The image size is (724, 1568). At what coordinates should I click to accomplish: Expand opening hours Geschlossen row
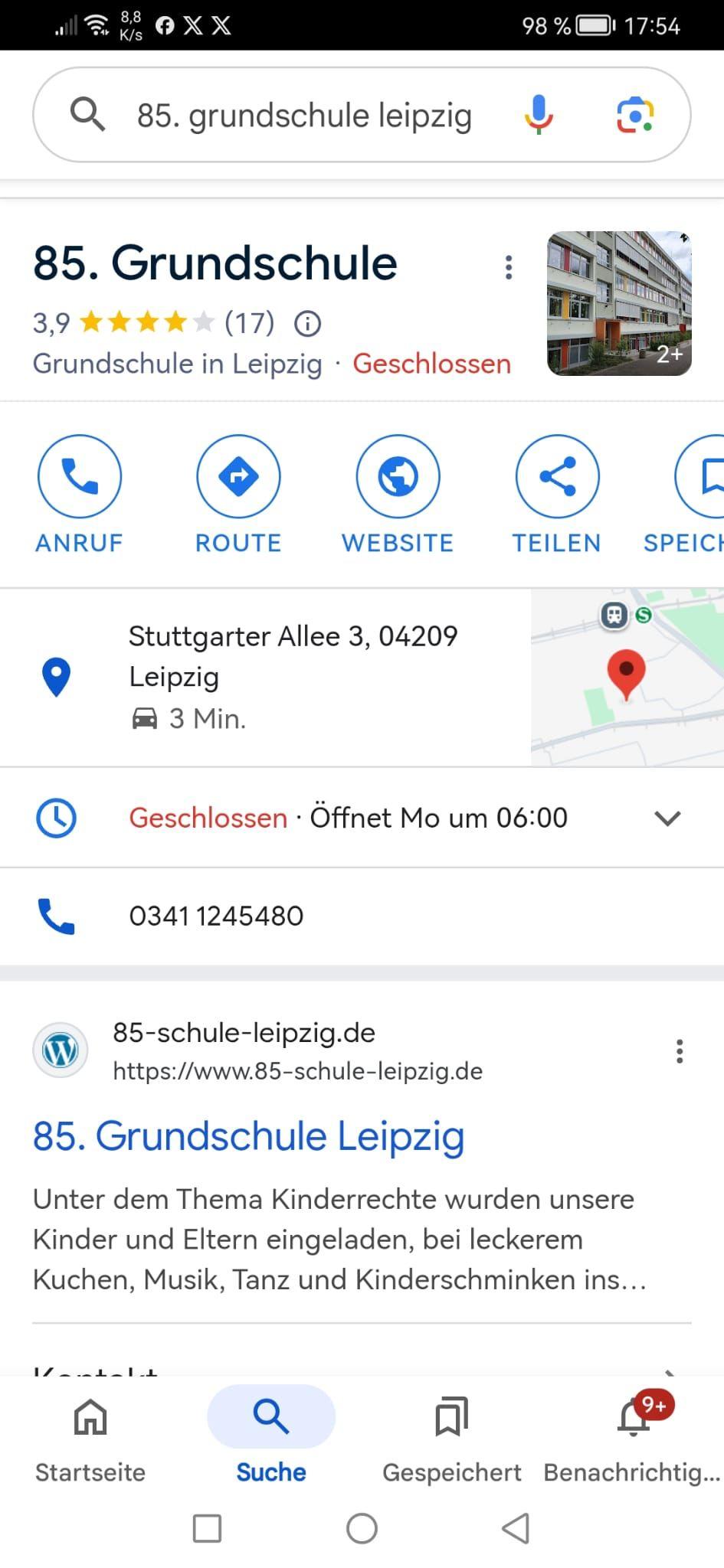coord(362,818)
